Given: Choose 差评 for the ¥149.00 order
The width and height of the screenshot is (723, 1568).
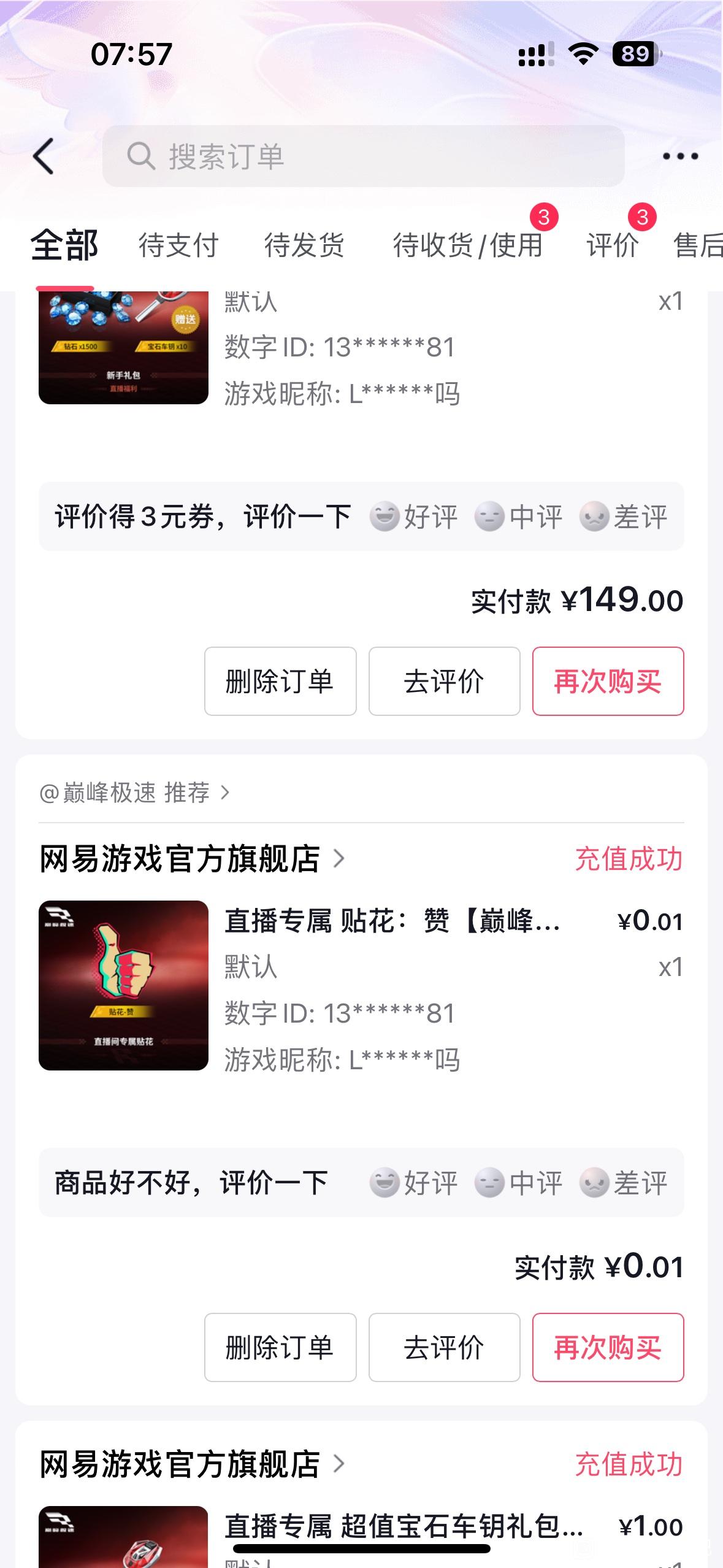Looking at the screenshot, I should tap(624, 517).
